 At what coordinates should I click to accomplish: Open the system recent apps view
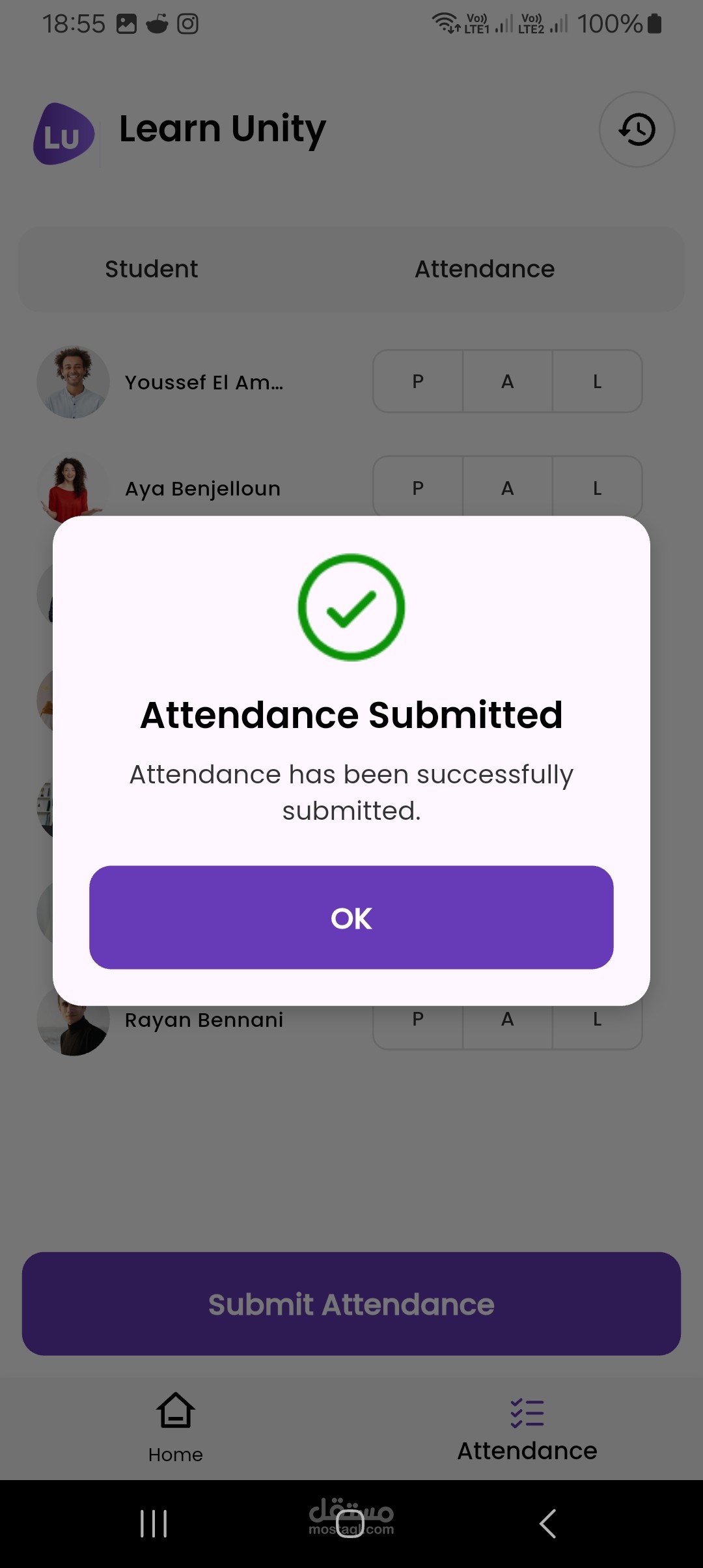(x=154, y=1524)
